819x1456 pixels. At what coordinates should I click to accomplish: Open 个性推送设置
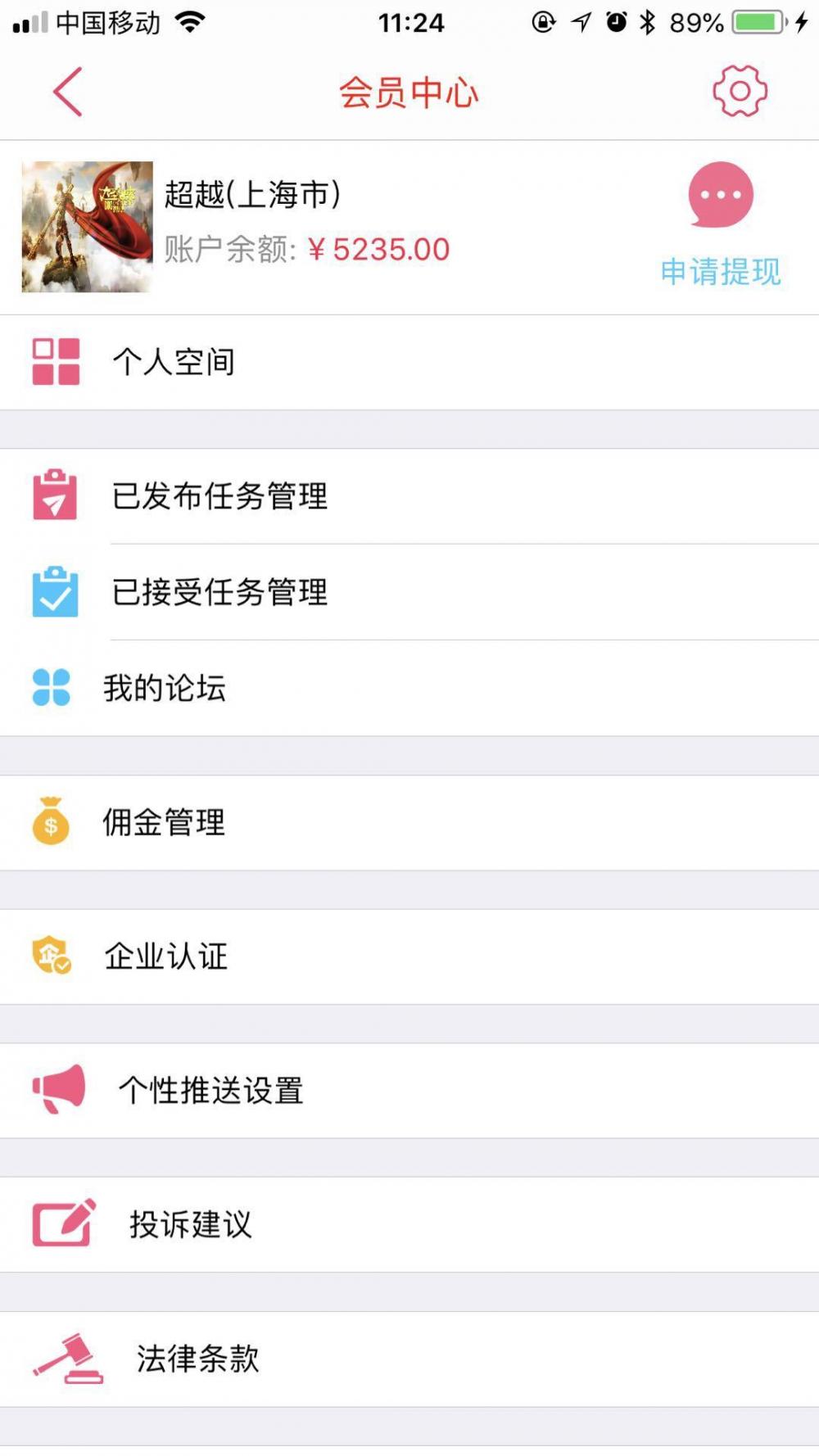click(x=409, y=1091)
